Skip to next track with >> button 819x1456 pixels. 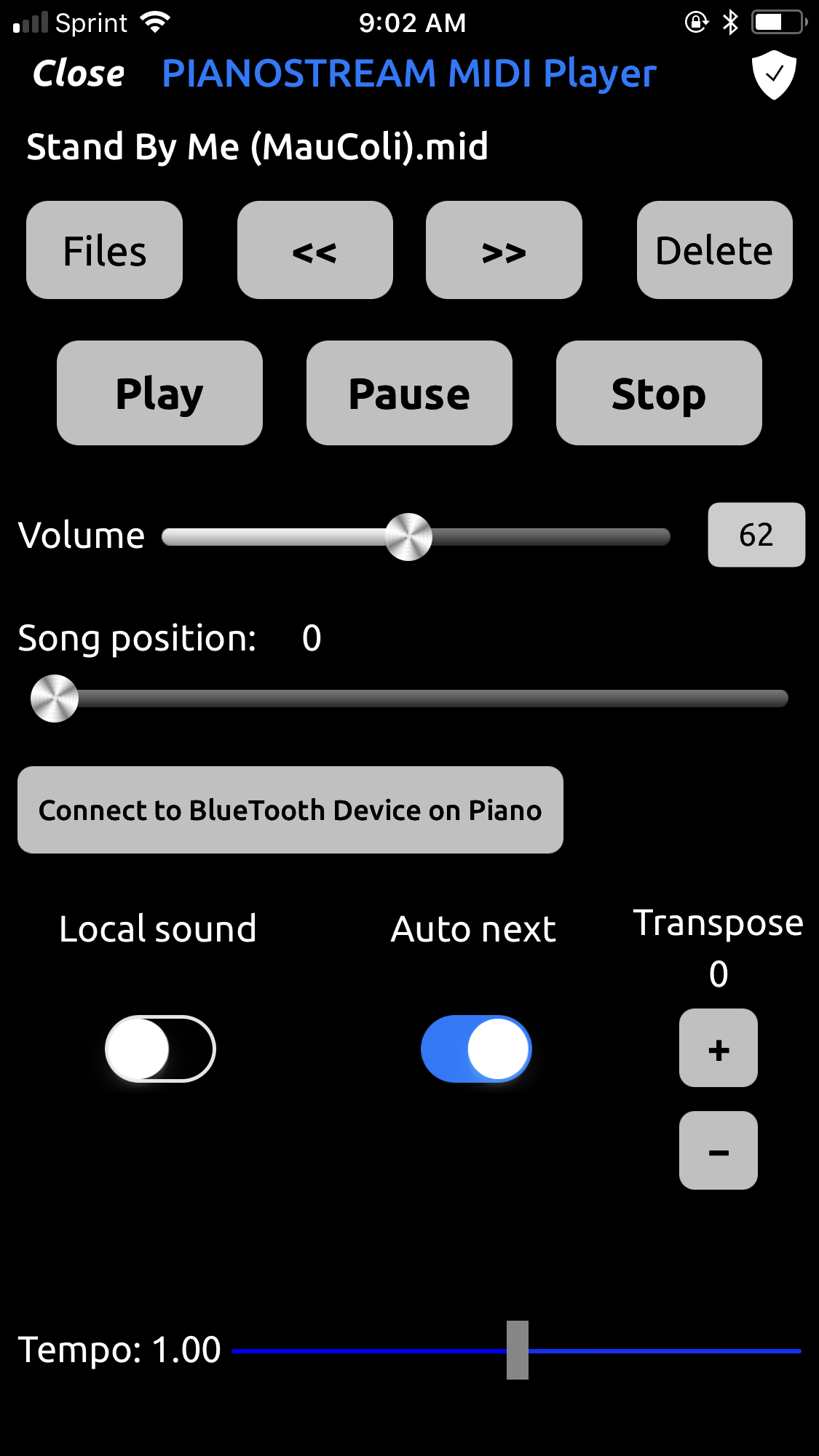(x=504, y=250)
